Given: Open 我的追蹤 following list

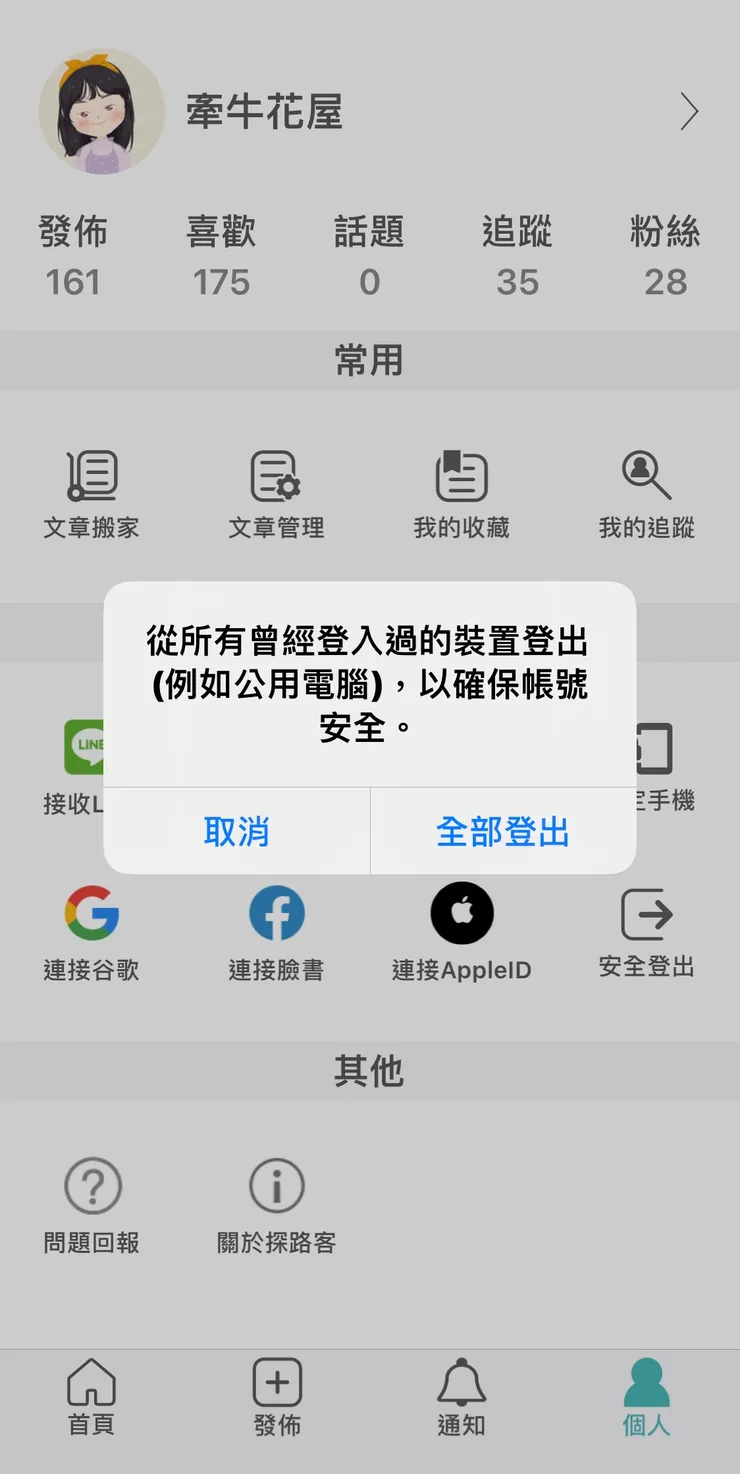Looking at the screenshot, I should (x=646, y=490).
